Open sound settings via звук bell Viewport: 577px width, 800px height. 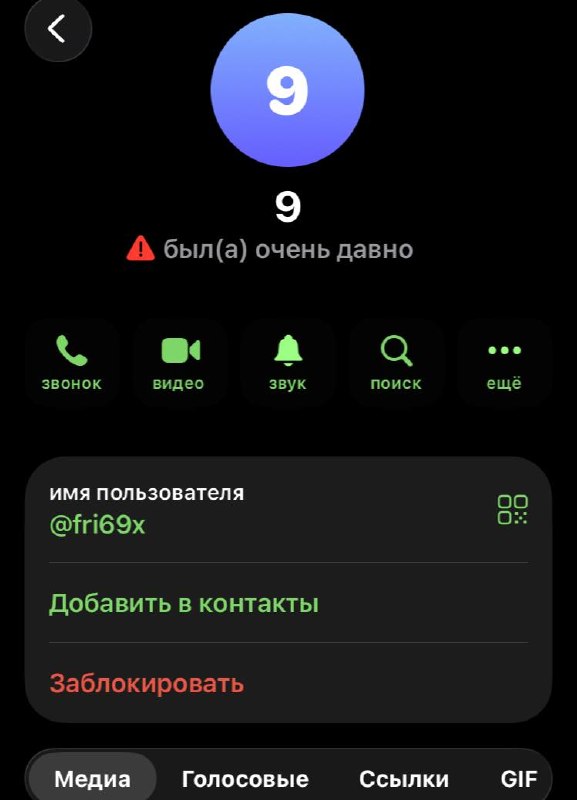click(x=288, y=363)
